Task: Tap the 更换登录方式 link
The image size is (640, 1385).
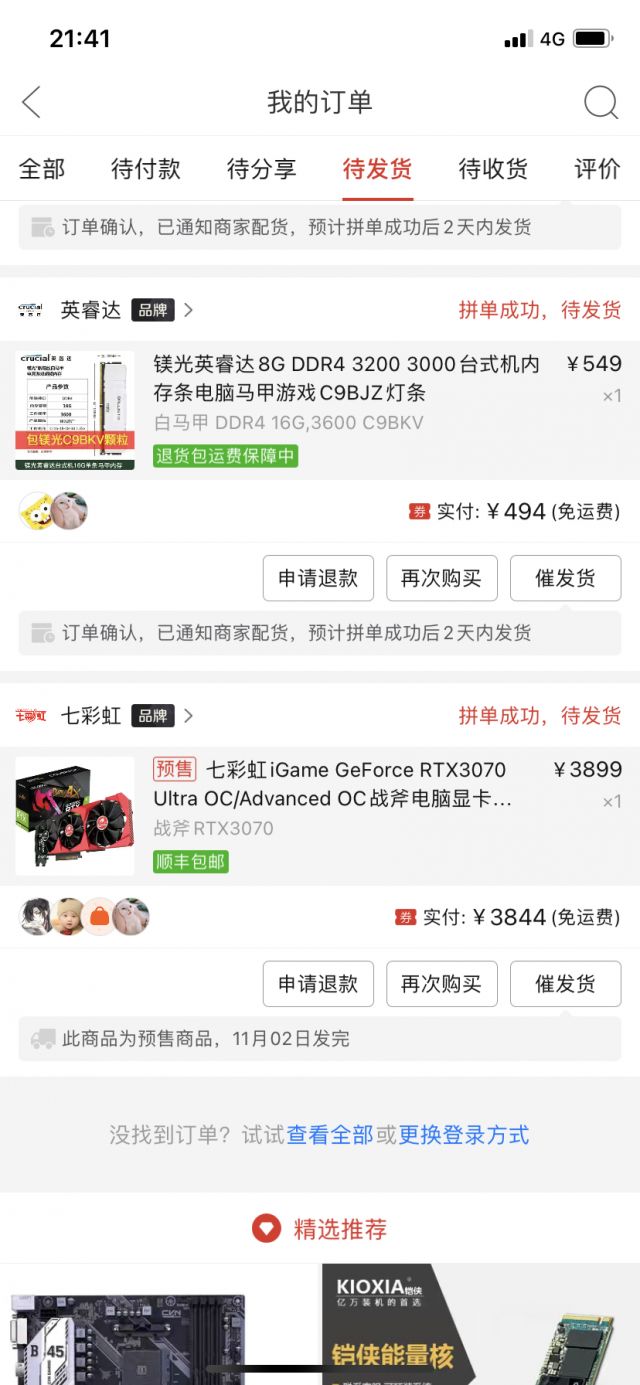Action: 464,1135
